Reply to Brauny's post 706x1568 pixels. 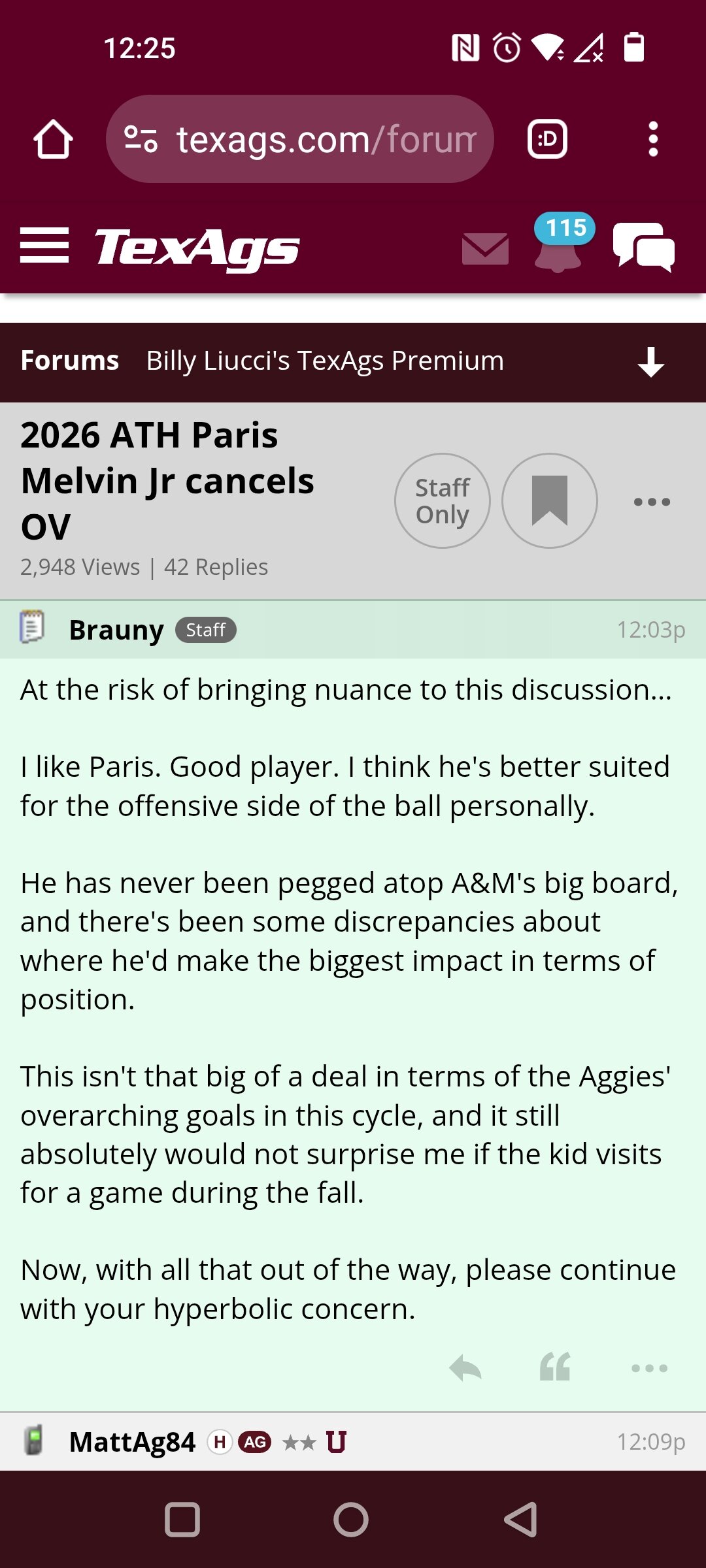coord(465,1367)
